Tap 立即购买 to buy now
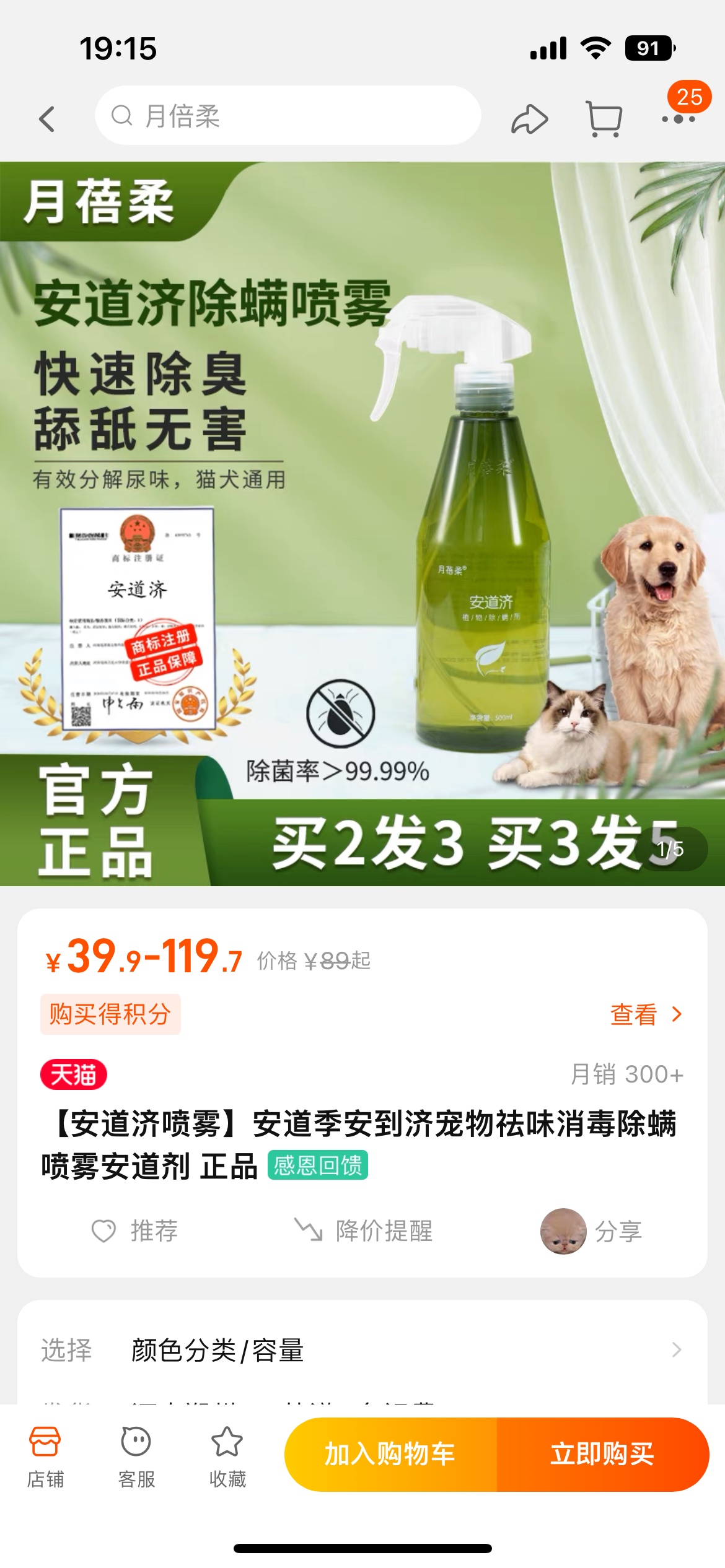The height and width of the screenshot is (1568, 725). pyautogui.click(x=602, y=1454)
